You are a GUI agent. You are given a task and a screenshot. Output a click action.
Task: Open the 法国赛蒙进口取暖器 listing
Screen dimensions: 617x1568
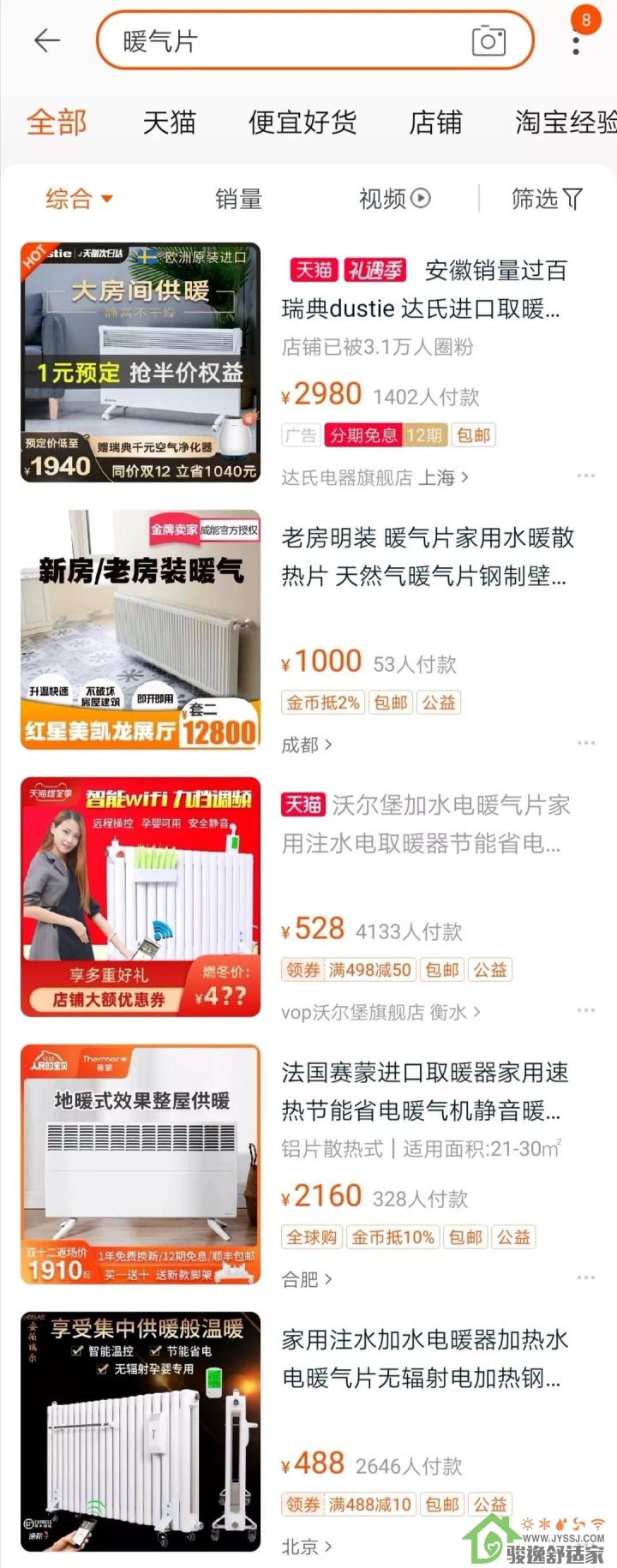pyautogui.click(x=425, y=1092)
